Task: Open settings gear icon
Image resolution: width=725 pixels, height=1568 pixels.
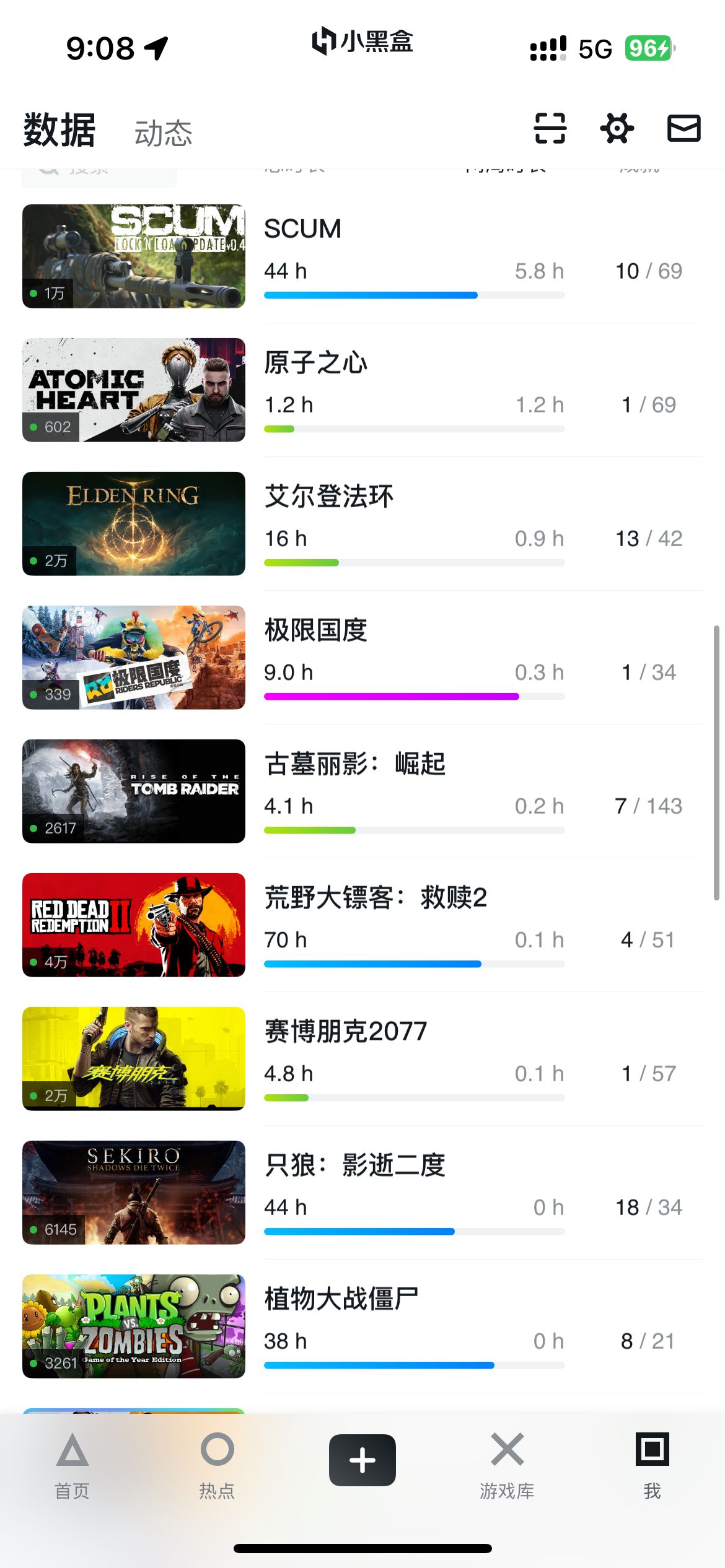Action: click(x=617, y=128)
